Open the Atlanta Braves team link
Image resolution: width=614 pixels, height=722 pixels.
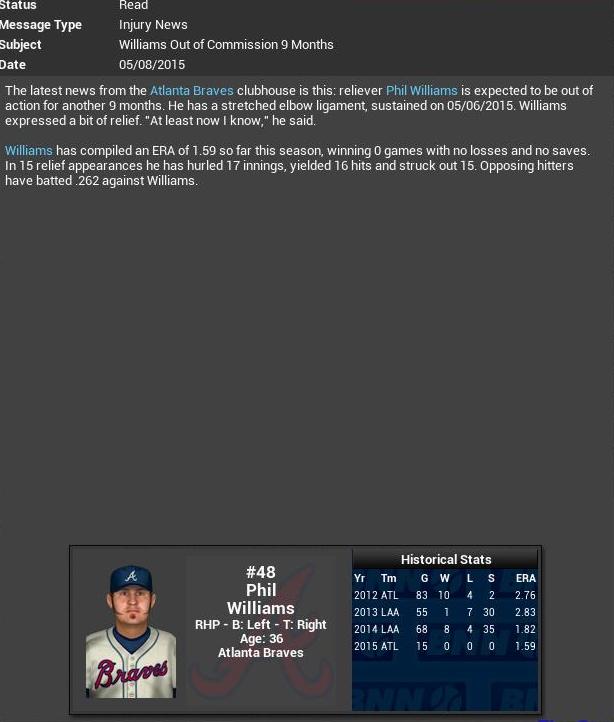pyautogui.click(x=191, y=90)
